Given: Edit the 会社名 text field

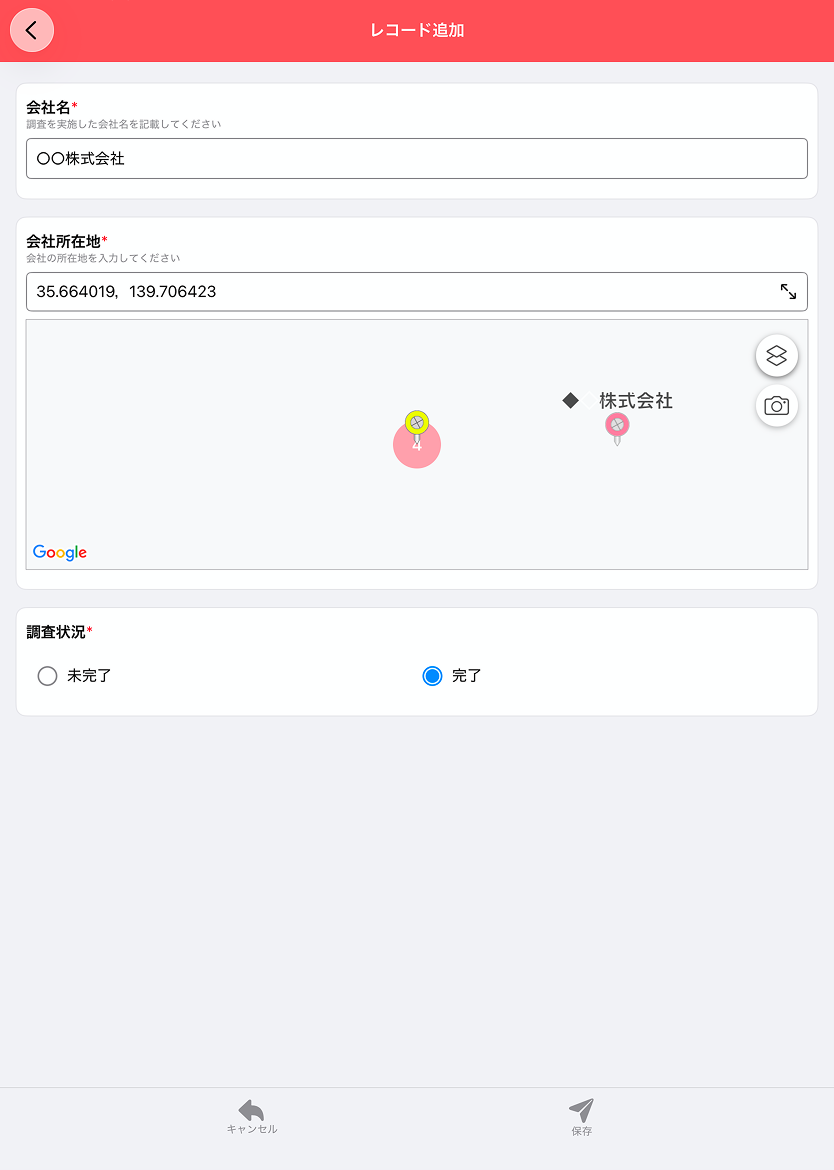Looking at the screenshot, I should click(x=416, y=159).
